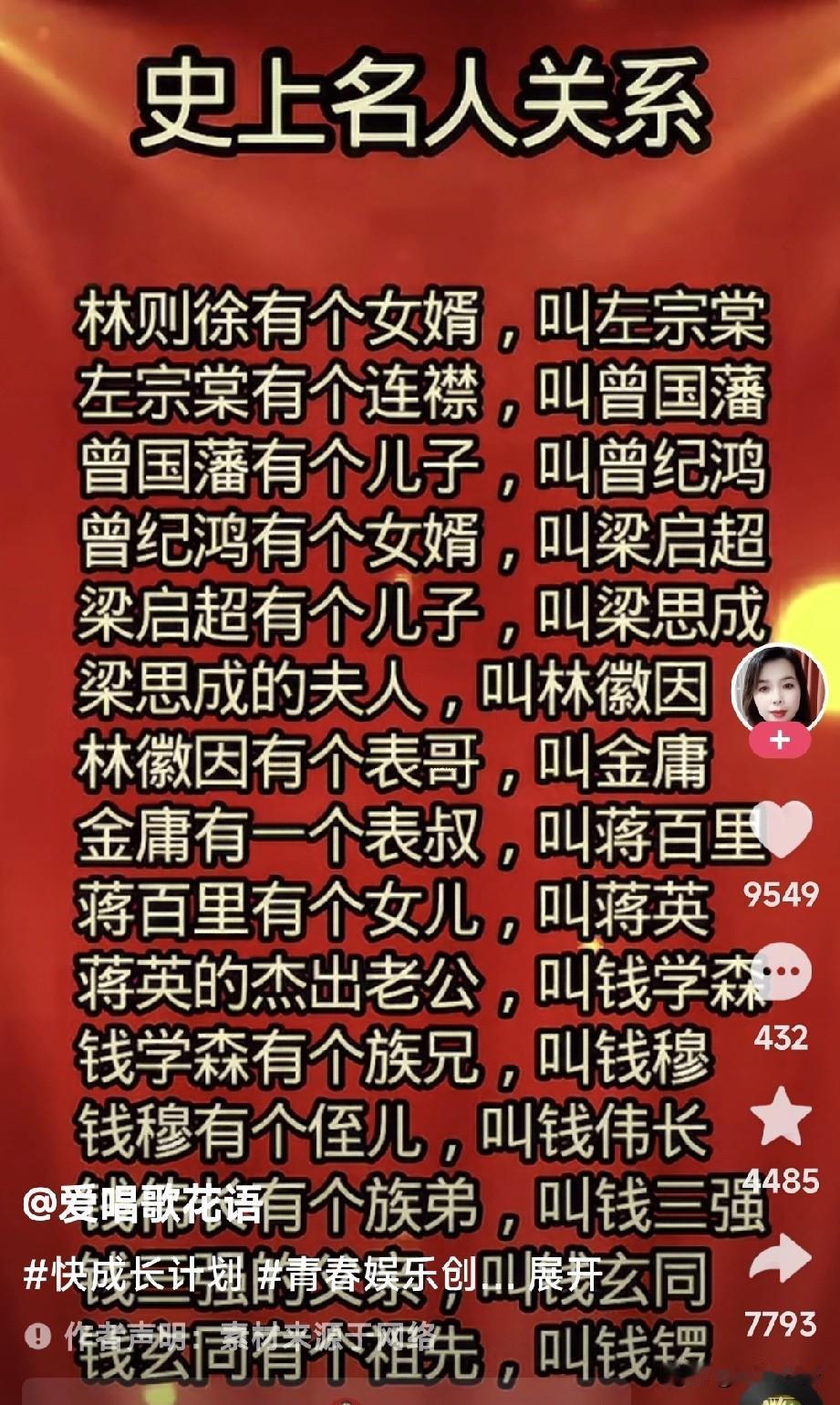The width and height of the screenshot is (840, 1405).
Task: Open comments via the speech bubble icon
Action: click(780, 970)
